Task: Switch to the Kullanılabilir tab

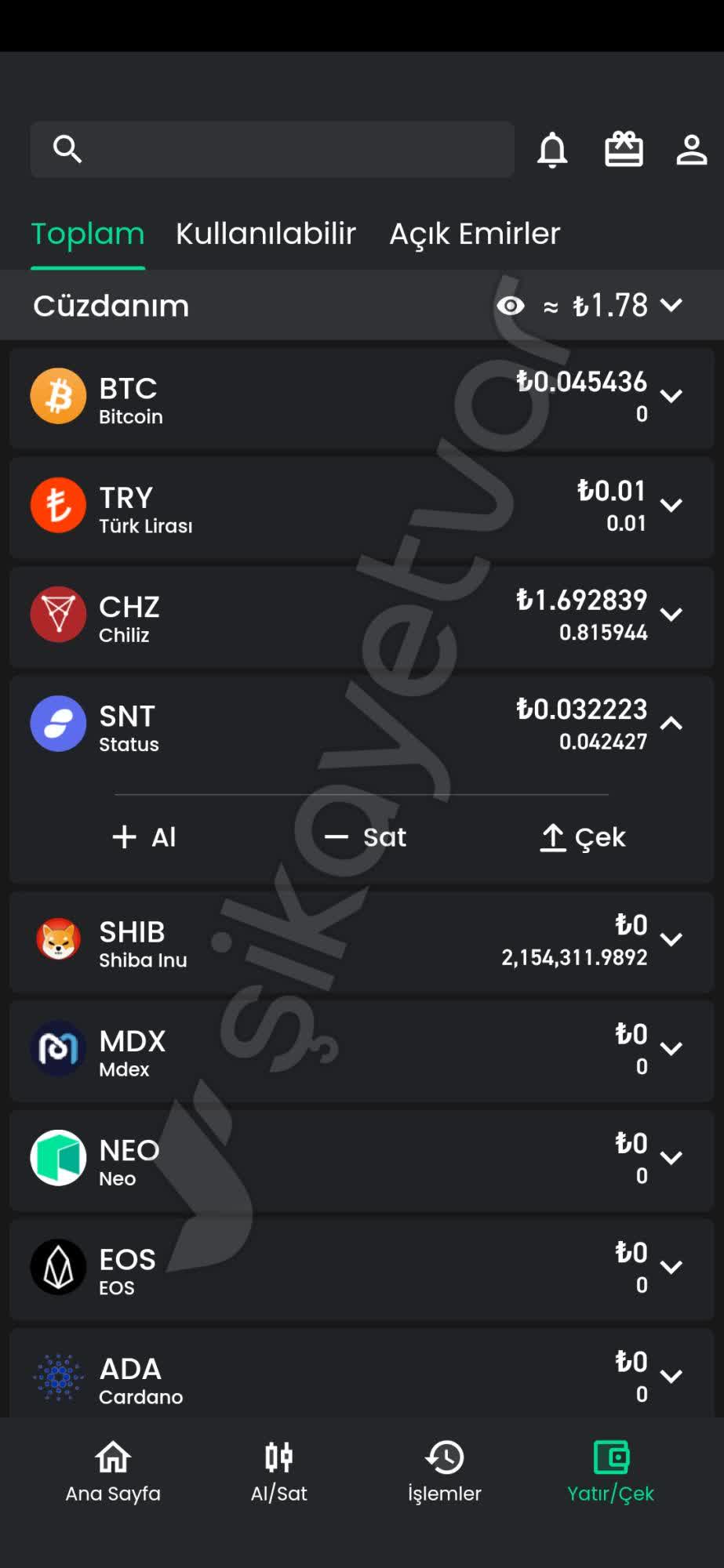Action: coord(265,233)
